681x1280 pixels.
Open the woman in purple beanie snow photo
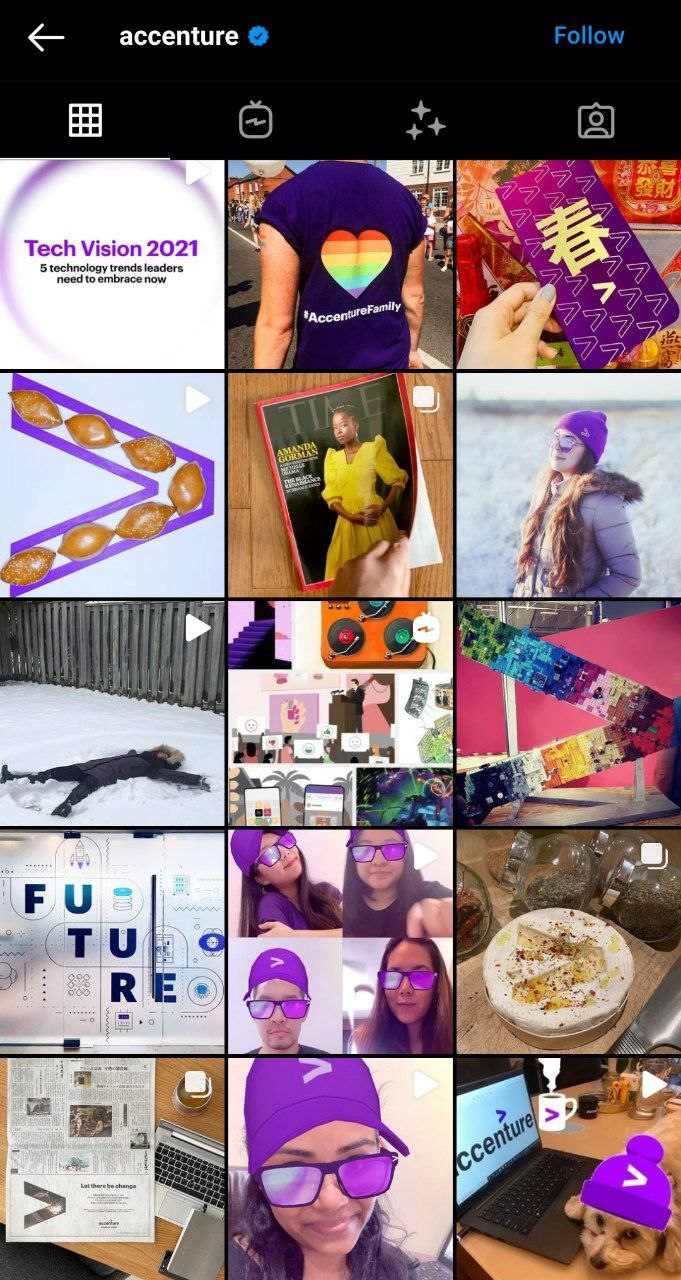click(569, 485)
